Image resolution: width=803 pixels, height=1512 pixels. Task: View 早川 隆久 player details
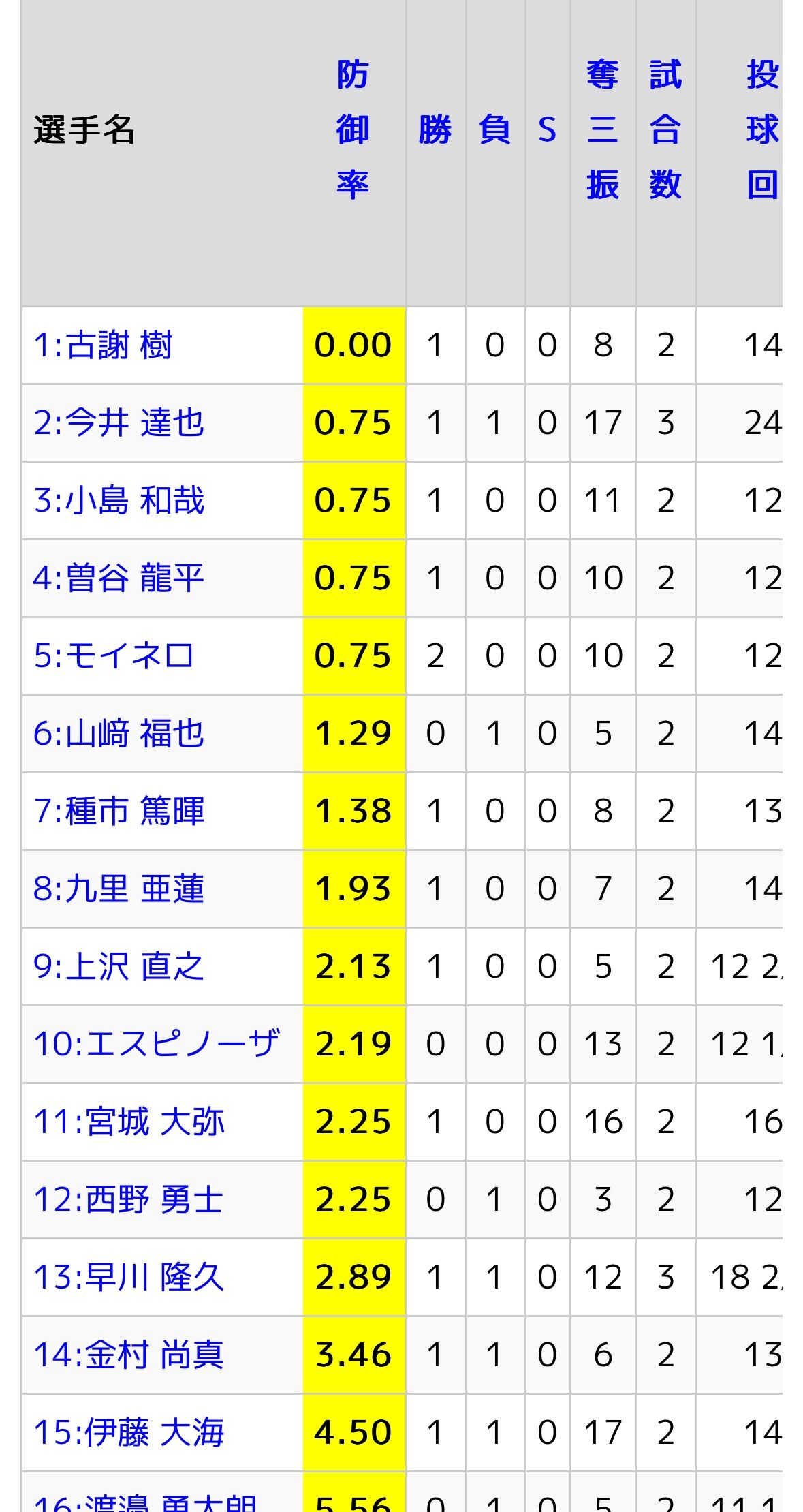(x=129, y=1277)
